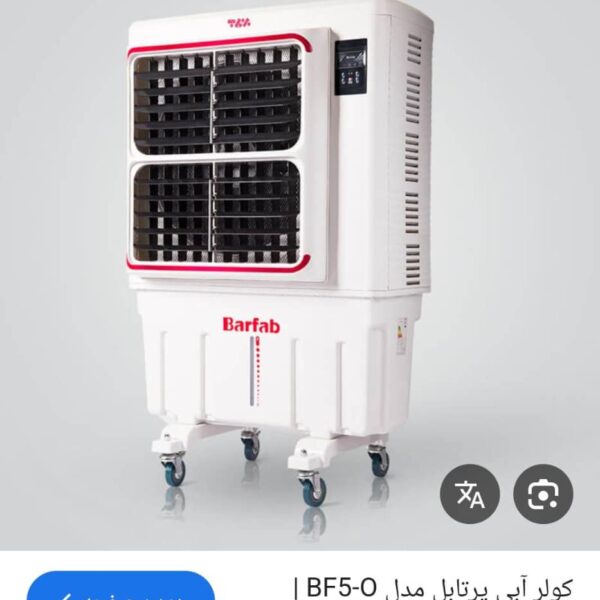
Task: Translate the image text
Action: pyautogui.click(x=470, y=495)
